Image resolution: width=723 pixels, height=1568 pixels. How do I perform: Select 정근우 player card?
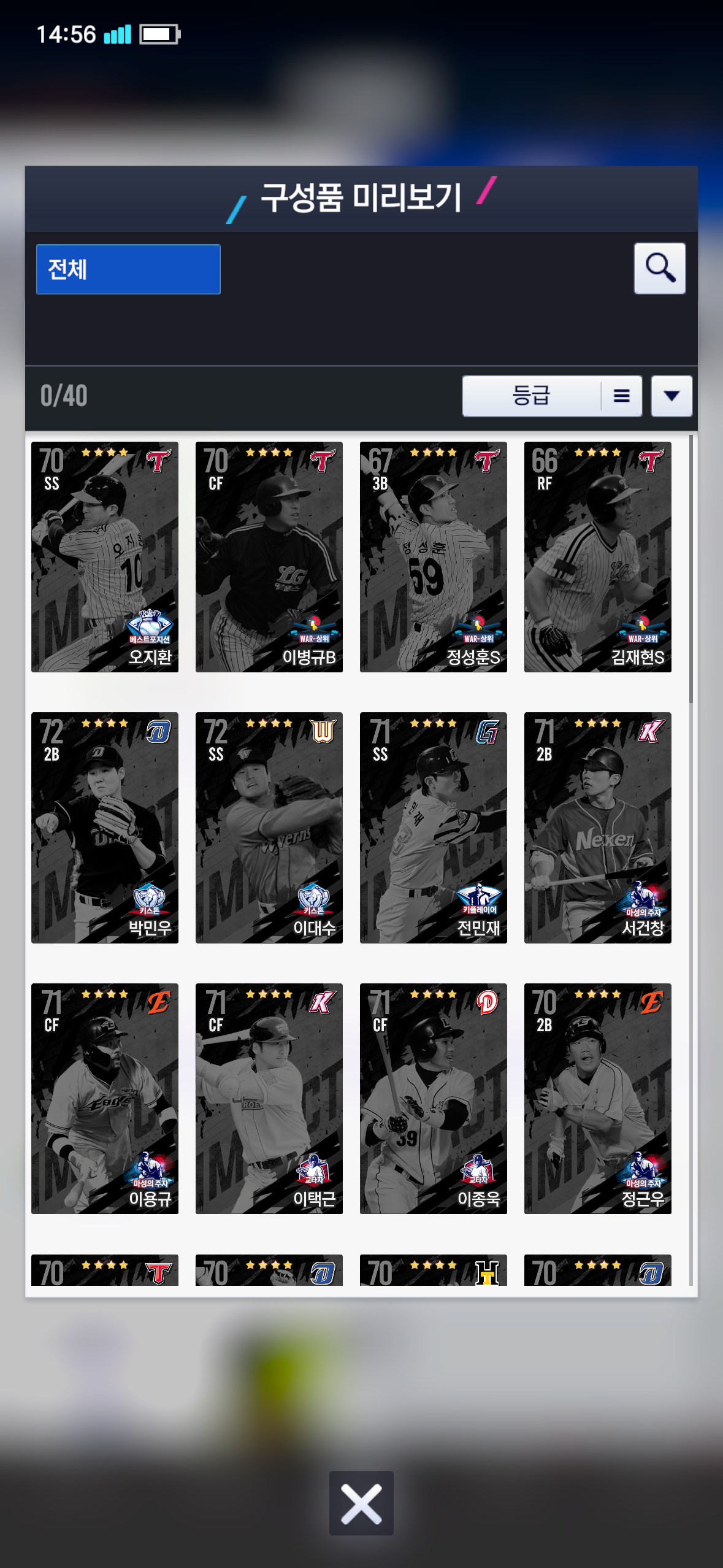(598, 1099)
